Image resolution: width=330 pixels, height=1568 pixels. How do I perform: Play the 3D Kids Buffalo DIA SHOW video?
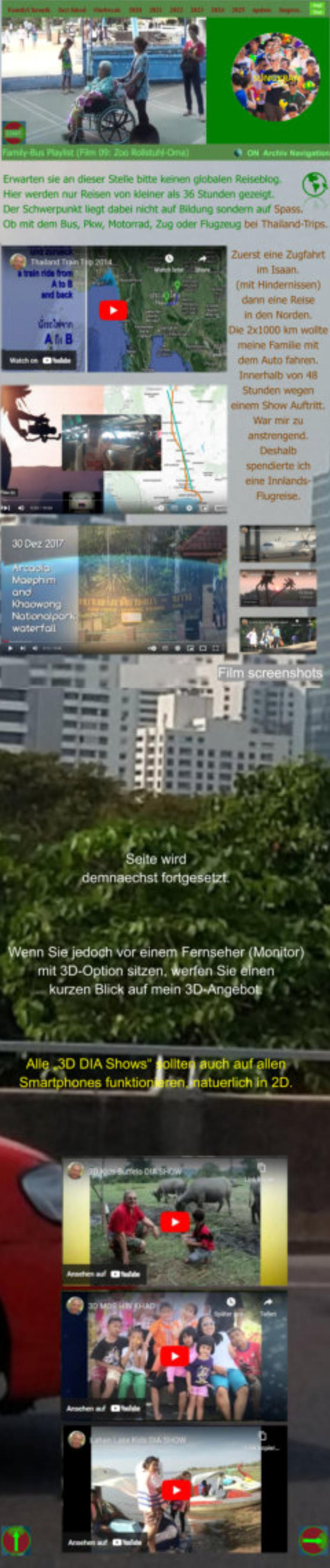click(175, 1222)
